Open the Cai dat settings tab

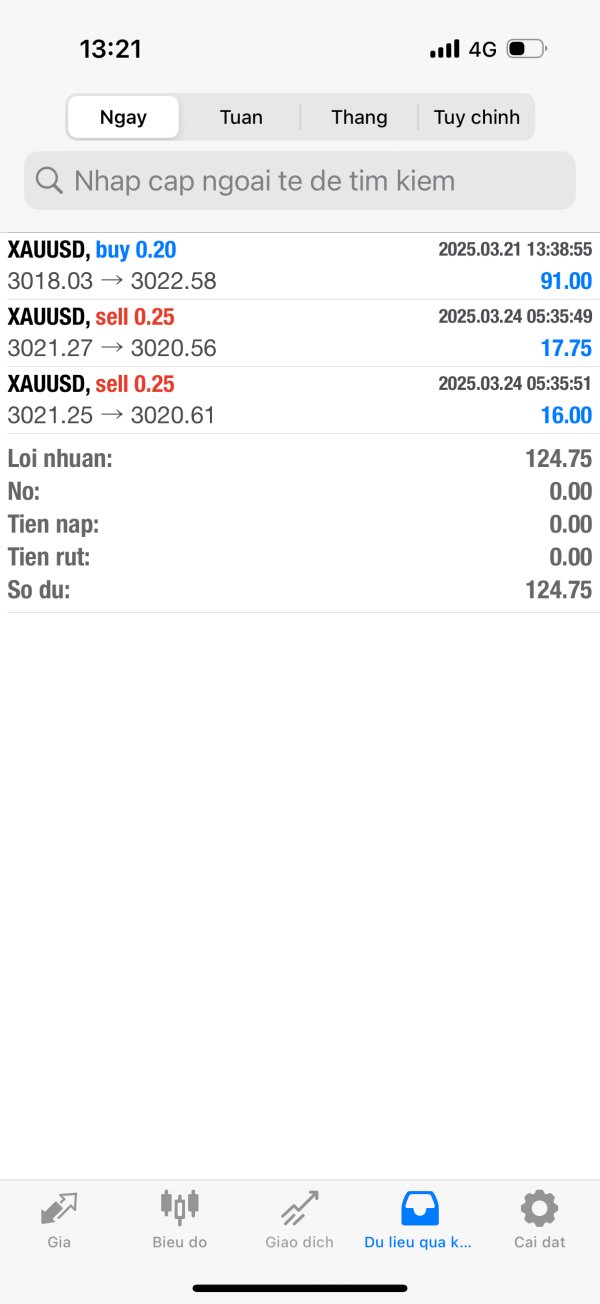click(540, 1220)
